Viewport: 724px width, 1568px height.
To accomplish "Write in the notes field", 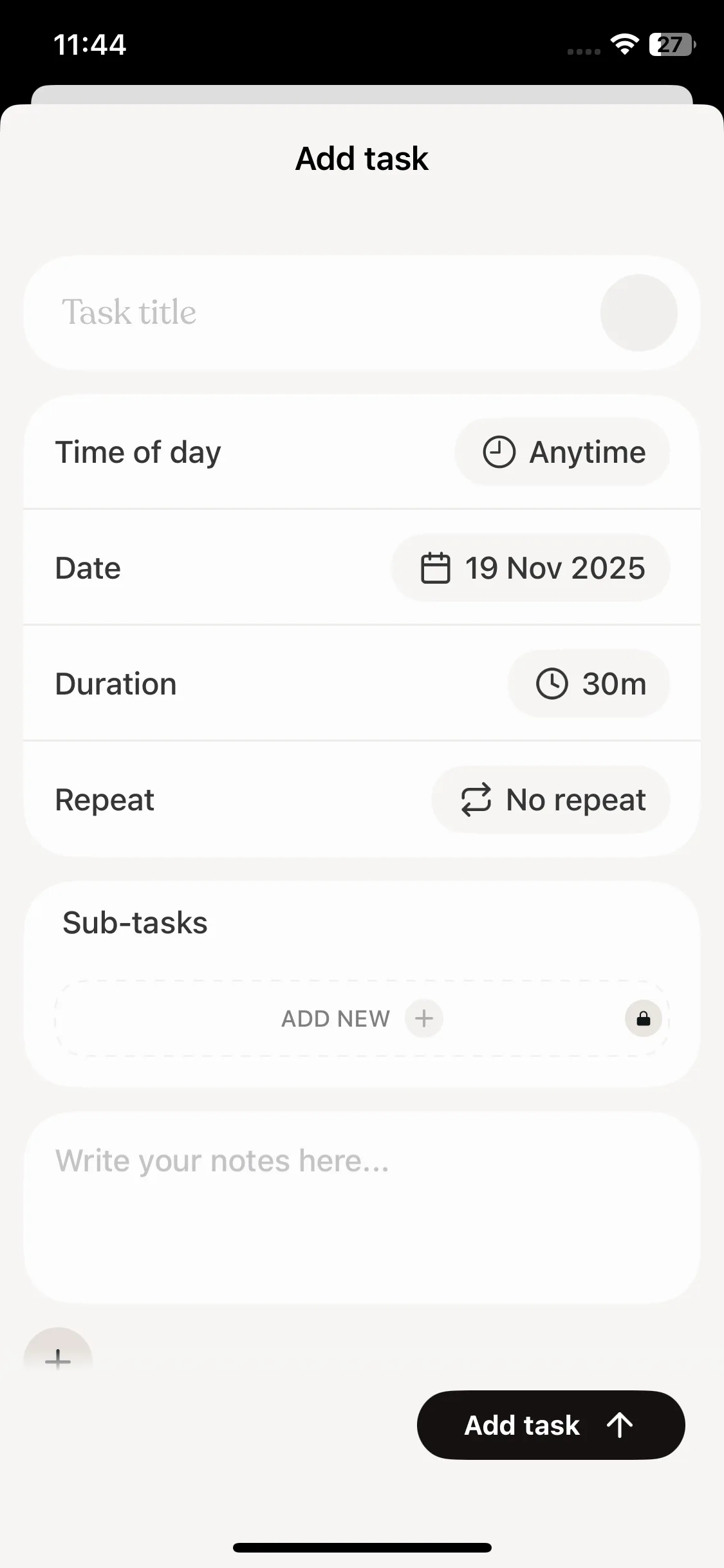I will point(360,1207).
